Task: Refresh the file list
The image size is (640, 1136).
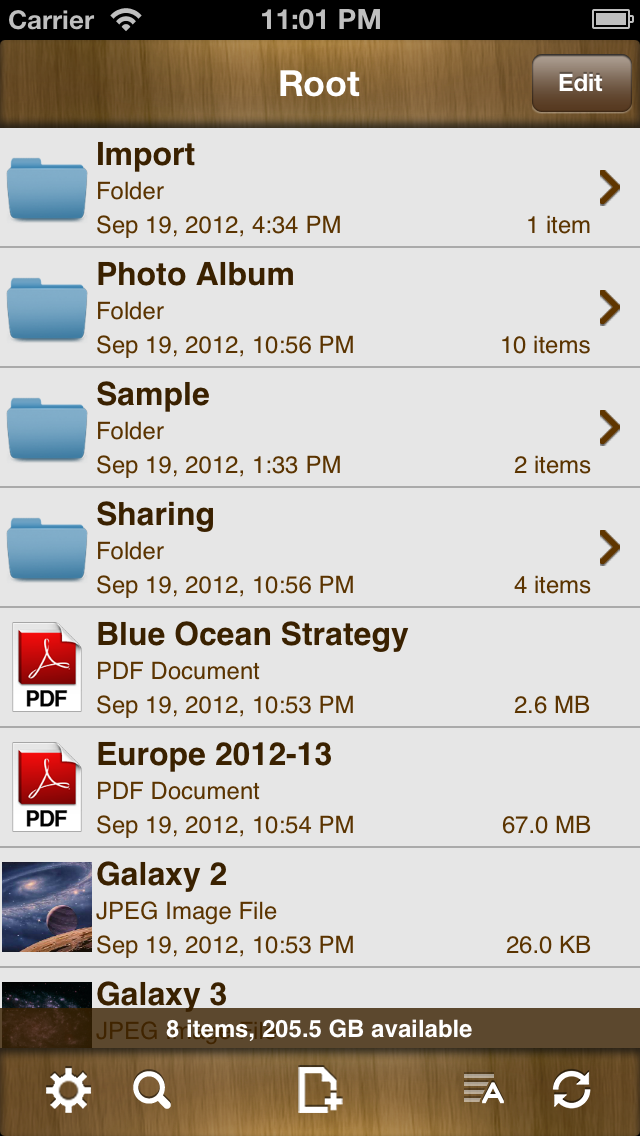Action: click(571, 1090)
